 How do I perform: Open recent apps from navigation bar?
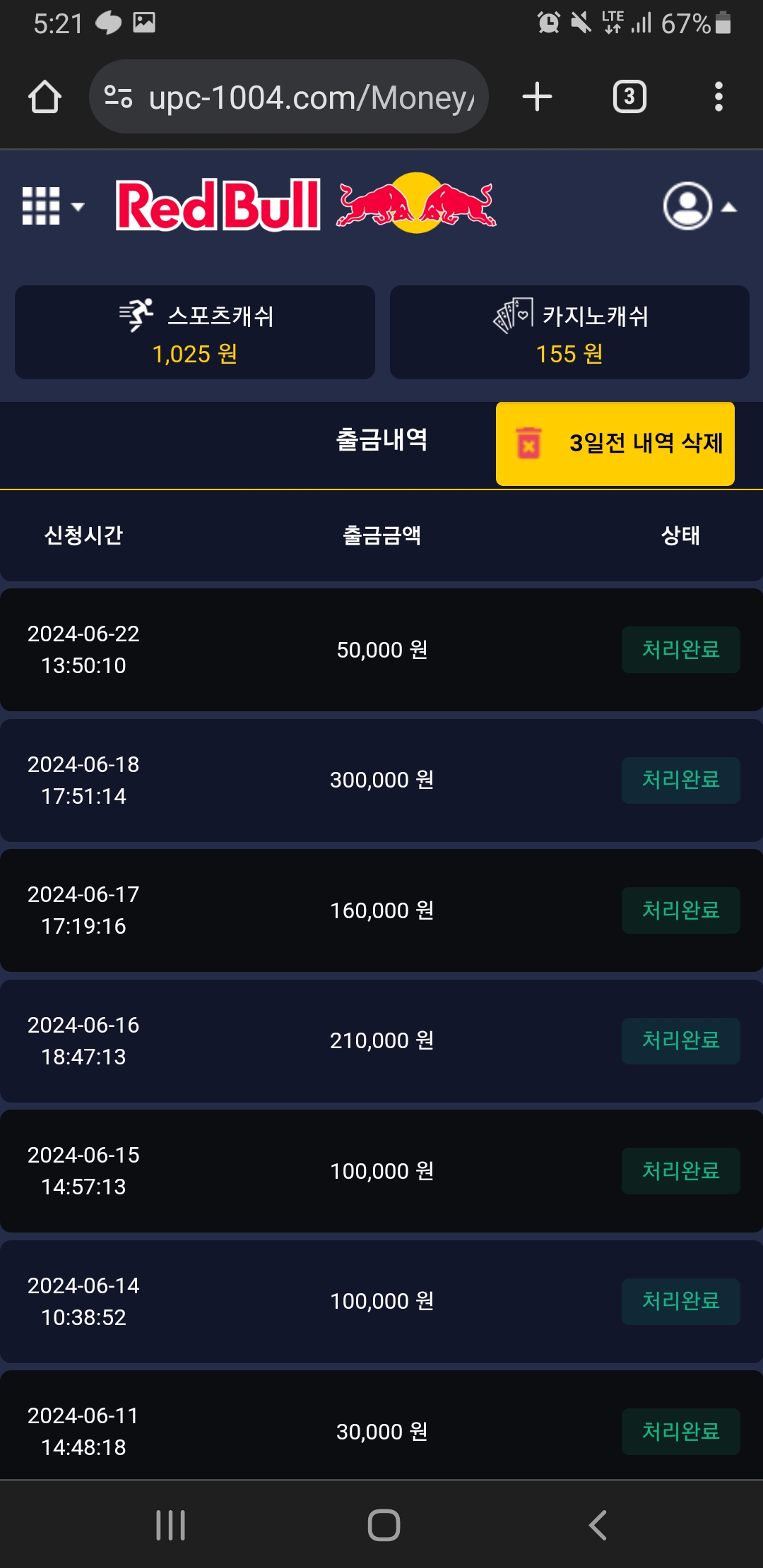point(170,1525)
